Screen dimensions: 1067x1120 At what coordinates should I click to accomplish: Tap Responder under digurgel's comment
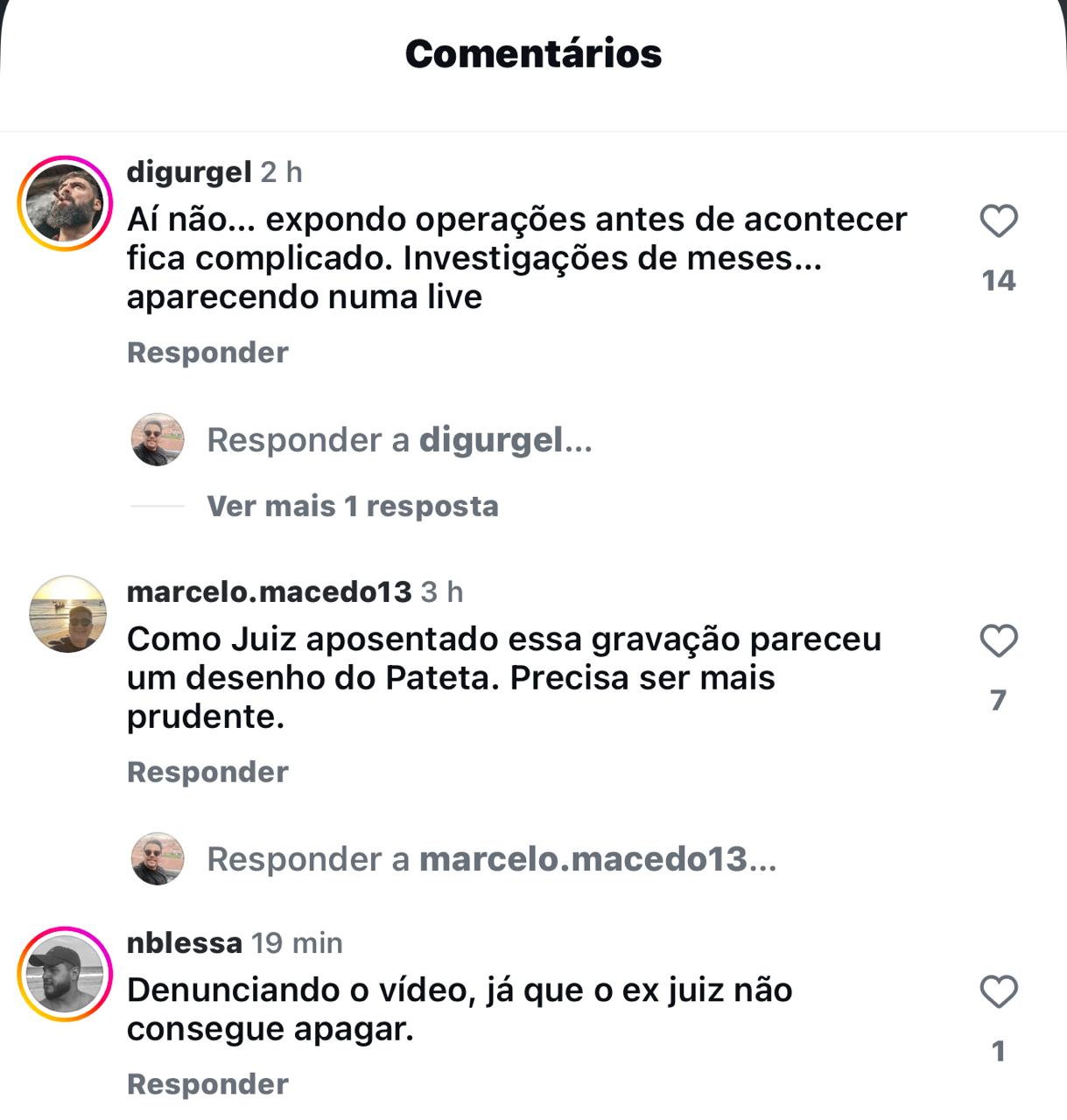[207, 353]
